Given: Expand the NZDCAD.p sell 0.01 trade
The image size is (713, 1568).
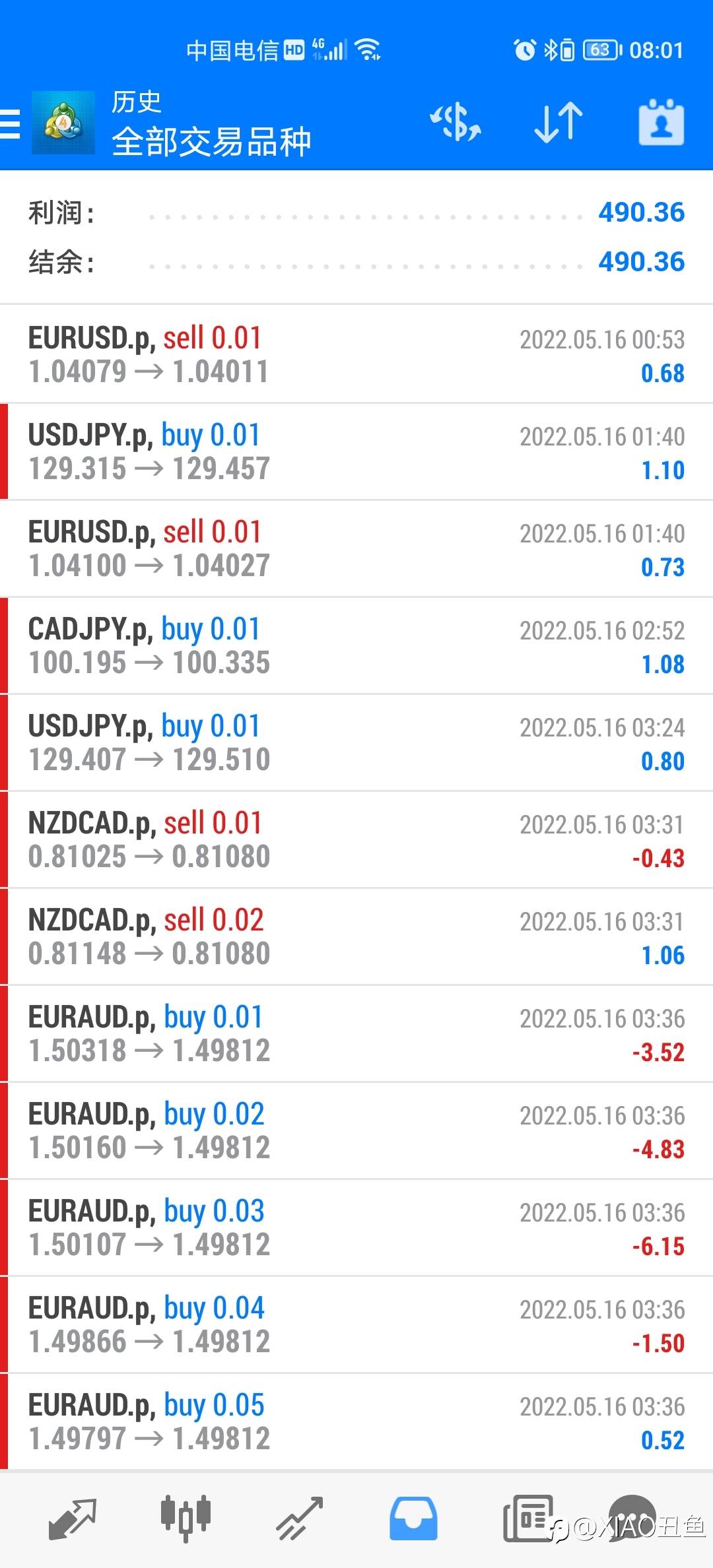Looking at the screenshot, I should 356,839.
